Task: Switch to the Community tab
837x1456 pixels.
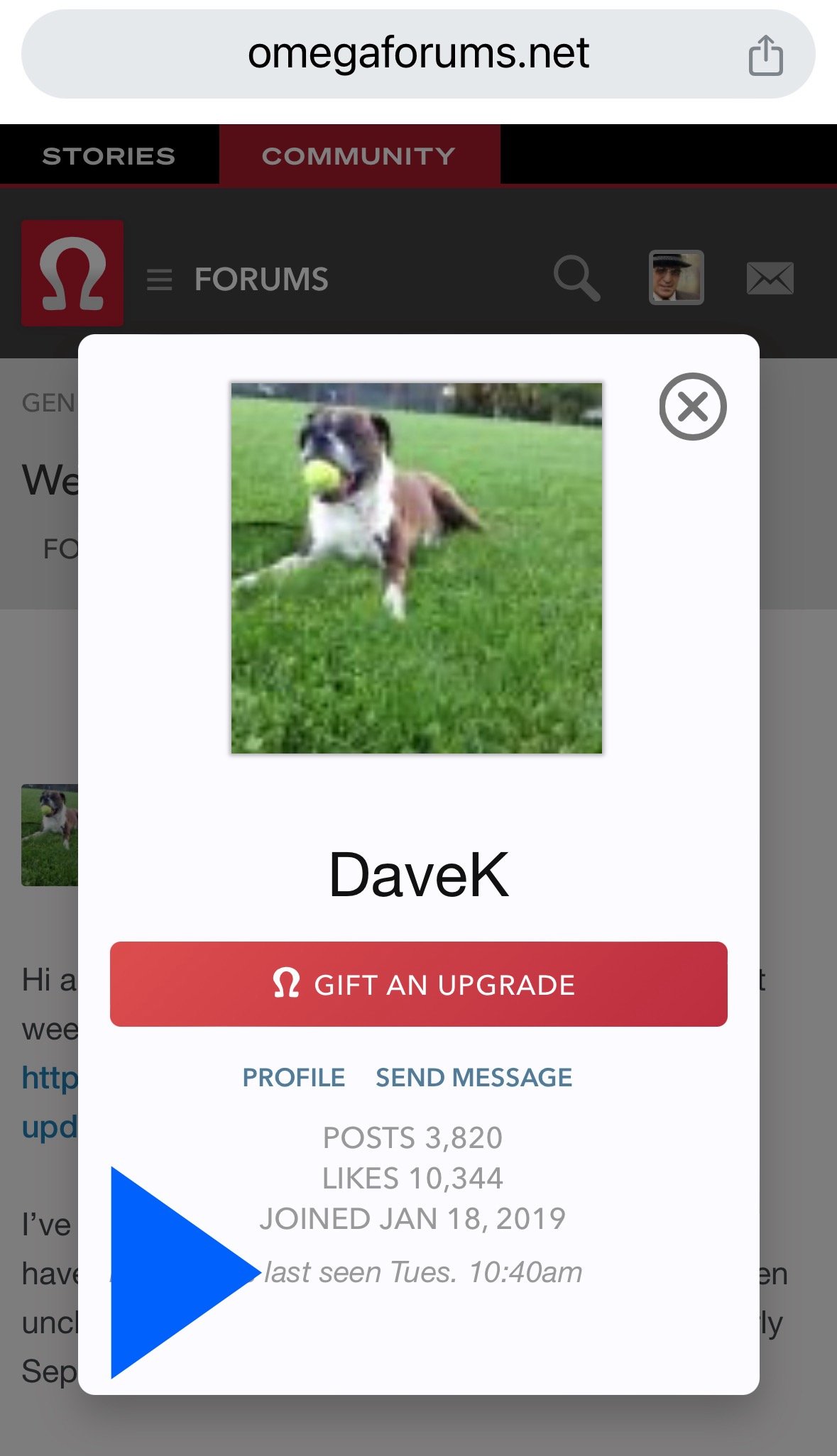Action: (x=359, y=155)
